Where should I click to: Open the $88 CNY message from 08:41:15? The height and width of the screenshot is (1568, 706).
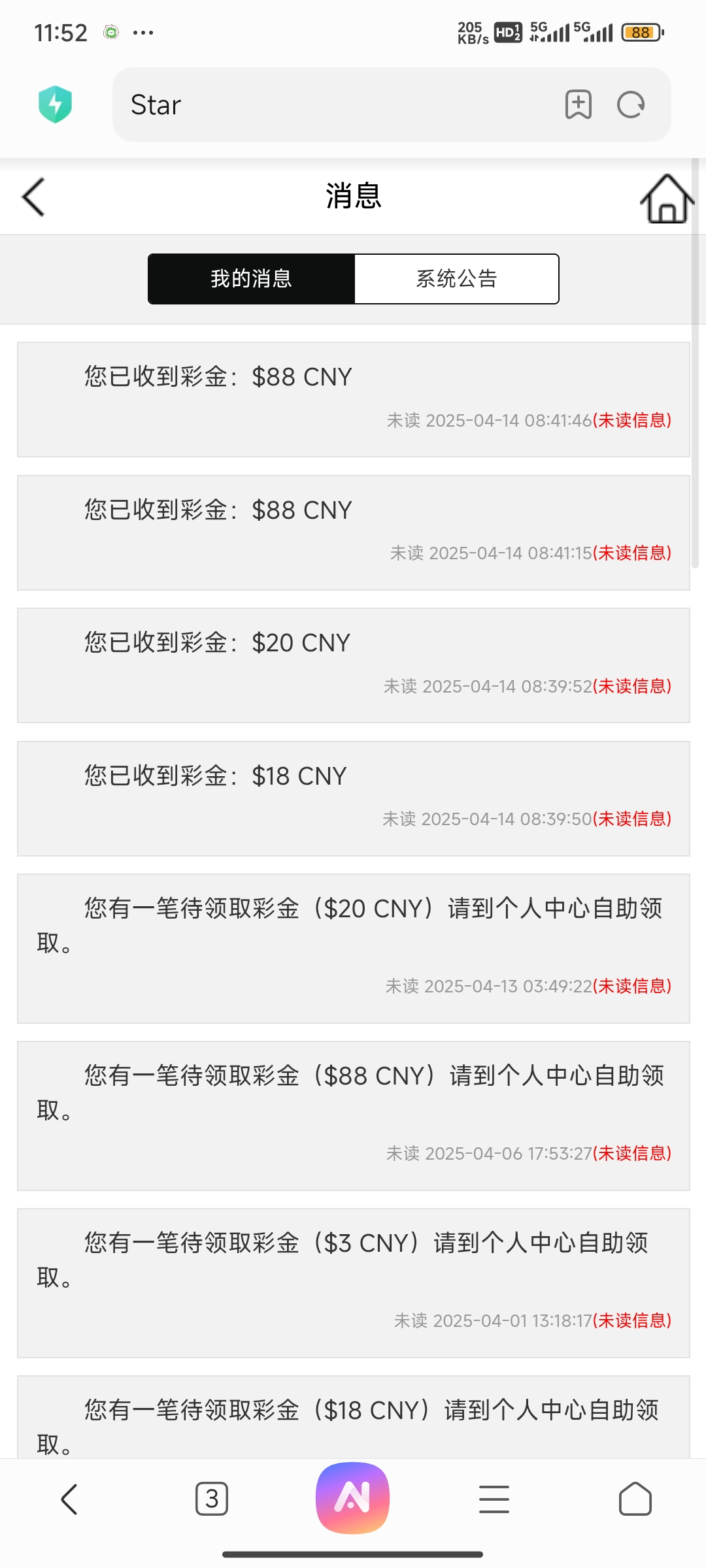pyautogui.click(x=353, y=532)
